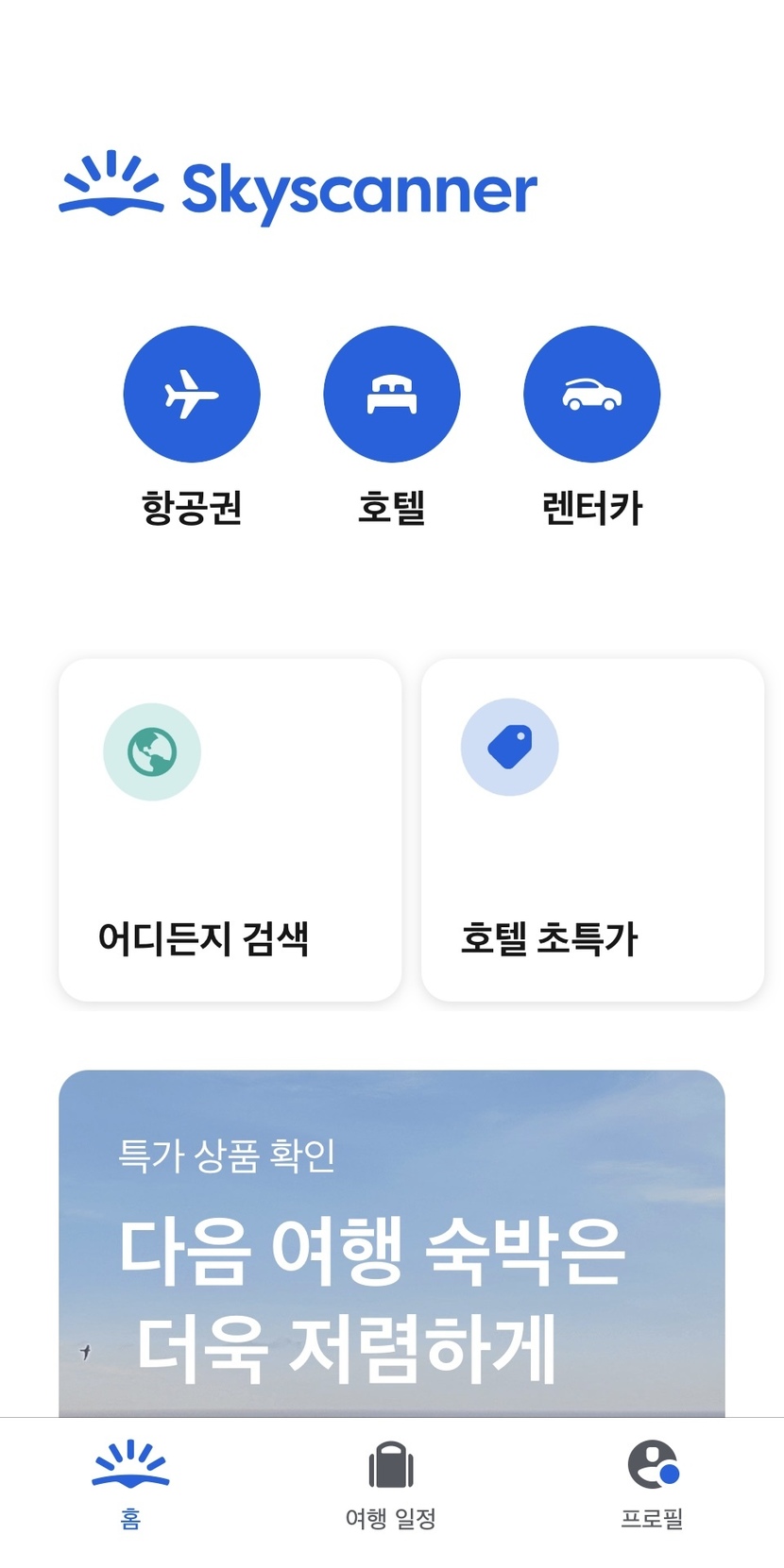Open the 호텔 hotel search
Image resolution: width=784 pixels, height=1568 pixels.
pos(392,395)
